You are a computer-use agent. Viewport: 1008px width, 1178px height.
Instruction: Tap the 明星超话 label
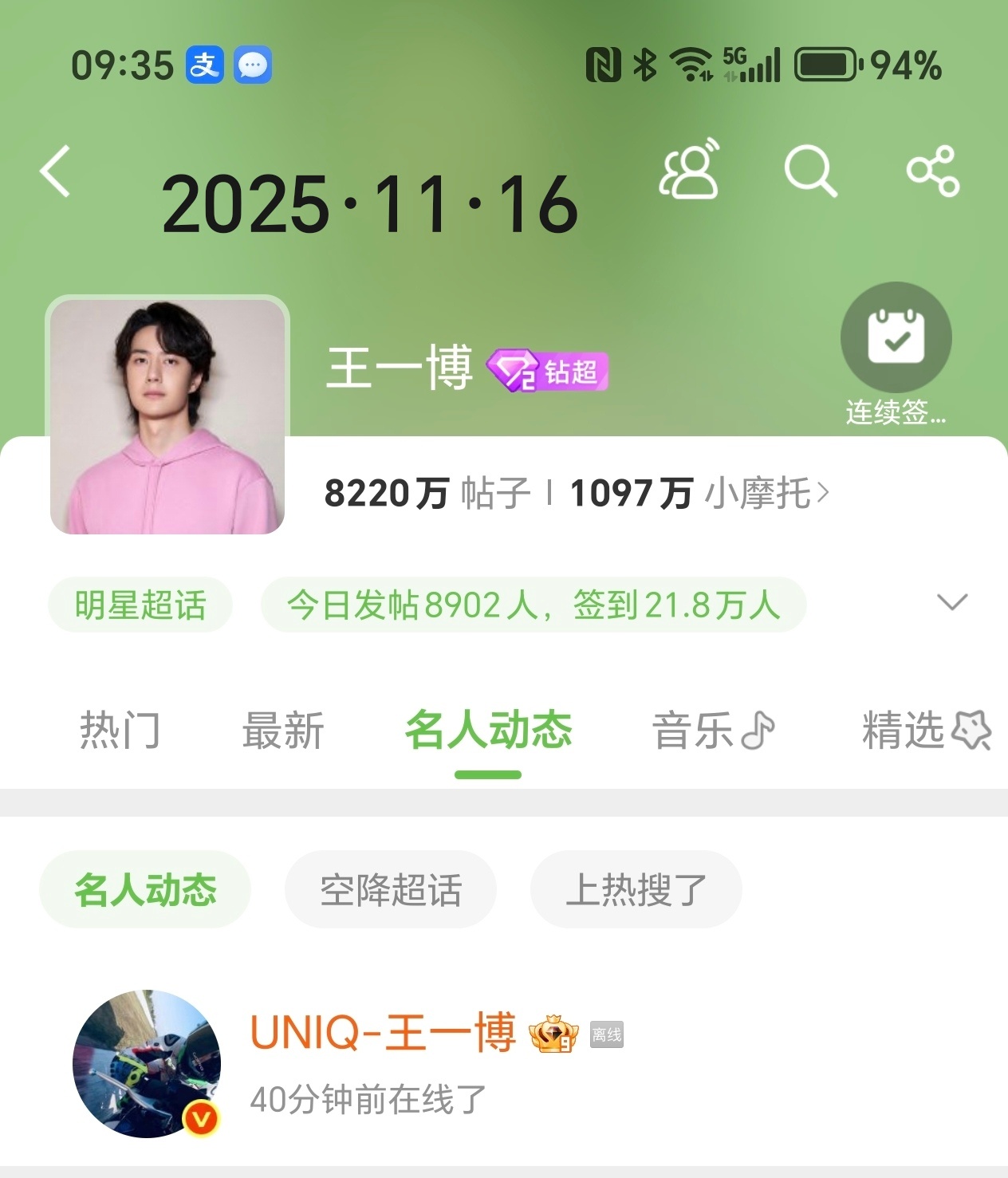(x=140, y=605)
